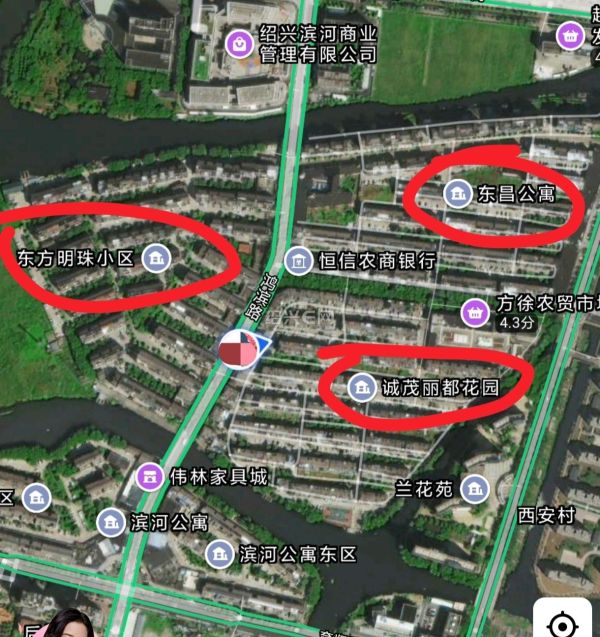Viewport: 600px width, 637px height.
Task: Open 绍兴滨河商业管理有限公司 marker
Action: click(x=238, y=43)
